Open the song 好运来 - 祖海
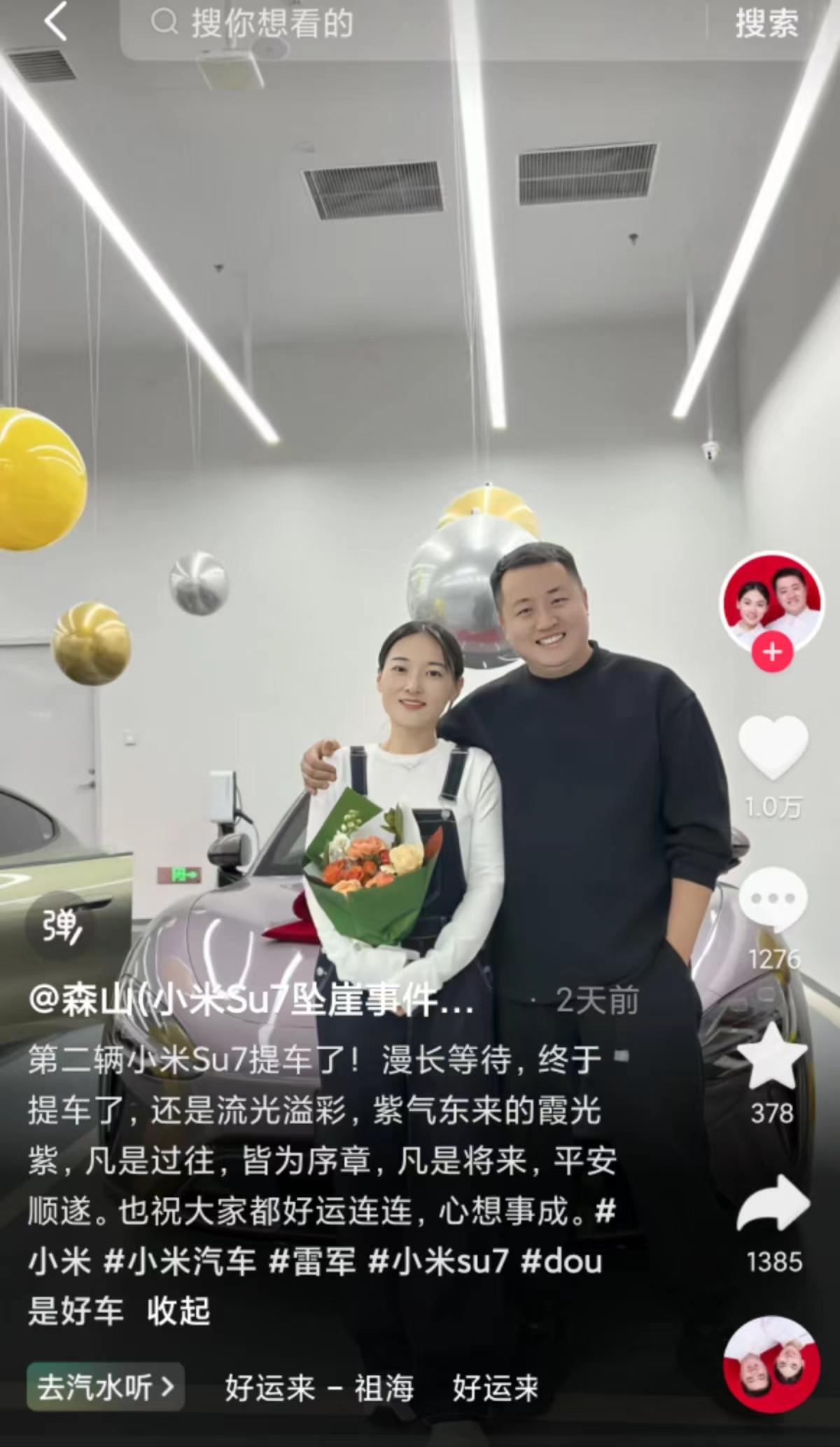This screenshot has width=840, height=1447. pyautogui.click(x=319, y=1387)
